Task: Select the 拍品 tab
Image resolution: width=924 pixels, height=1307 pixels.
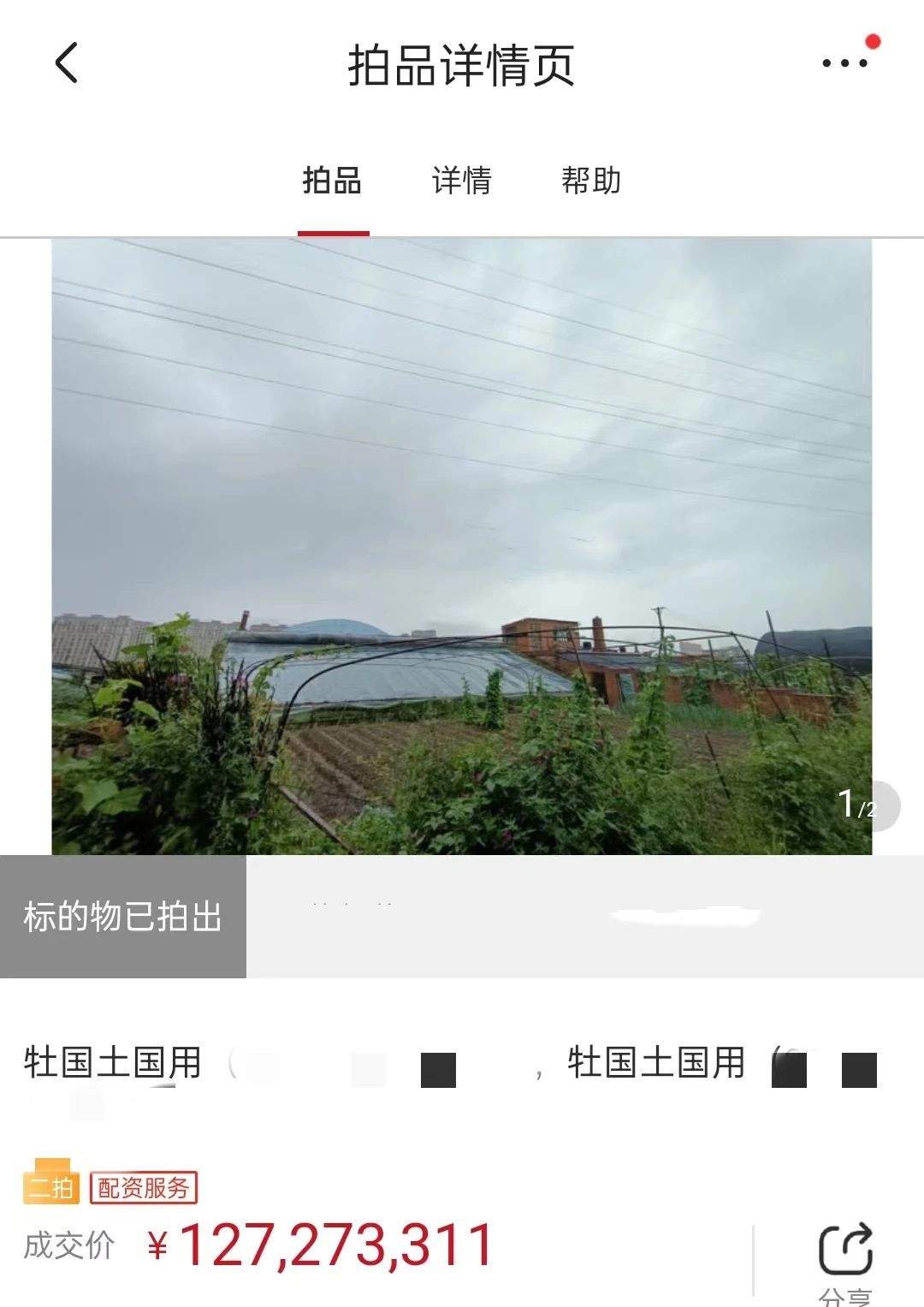Action: coord(332,181)
